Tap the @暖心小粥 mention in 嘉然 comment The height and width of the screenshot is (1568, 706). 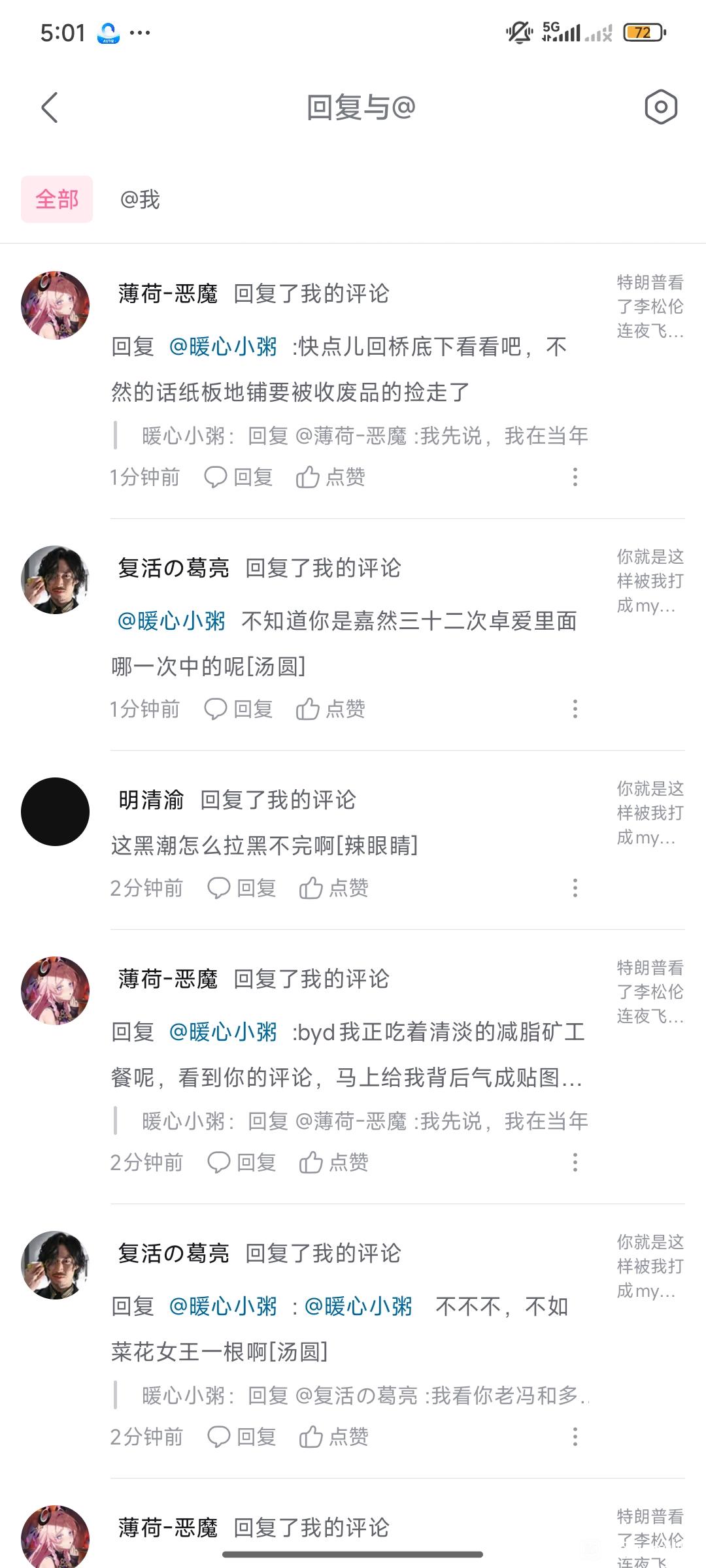pyautogui.click(x=171, y=621)
